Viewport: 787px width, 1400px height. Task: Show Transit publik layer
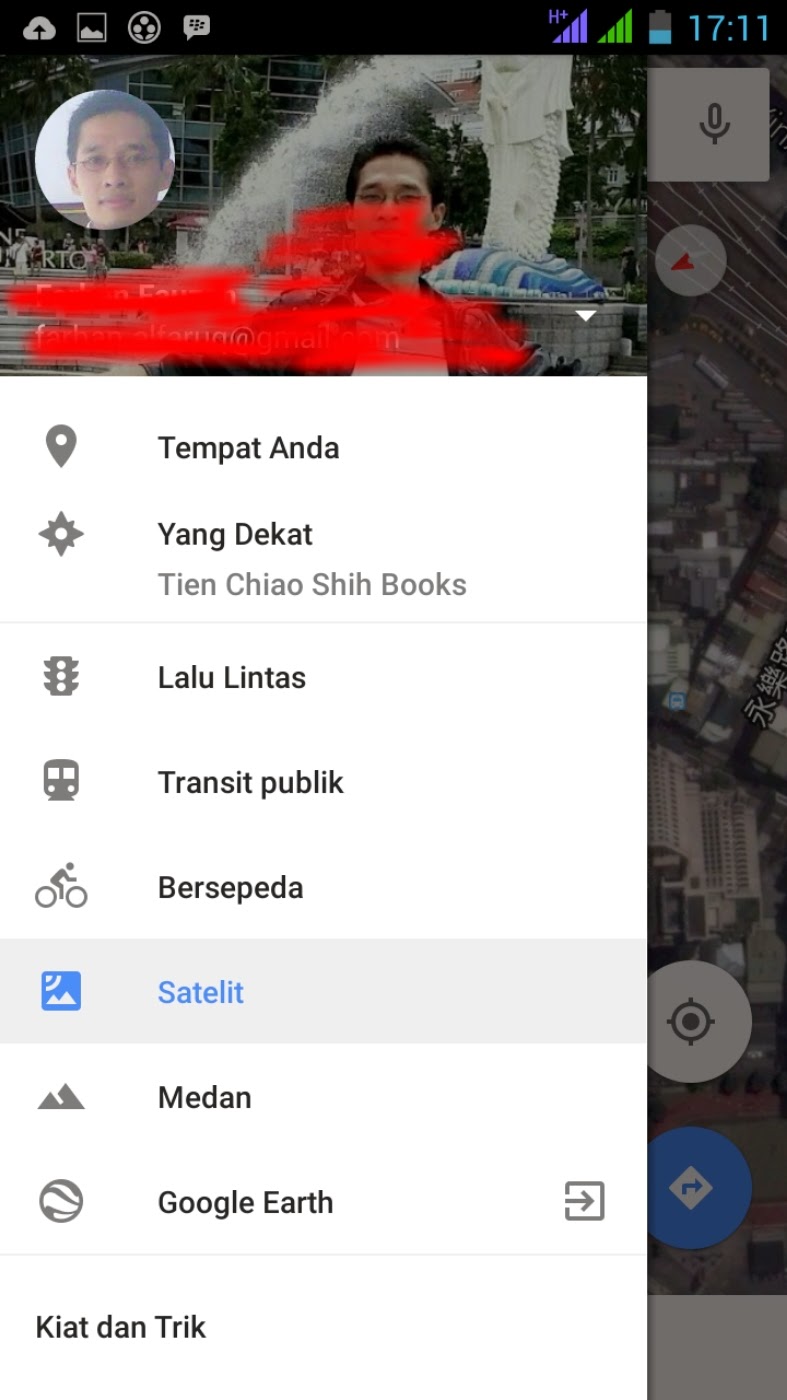(x=250, y=783)
